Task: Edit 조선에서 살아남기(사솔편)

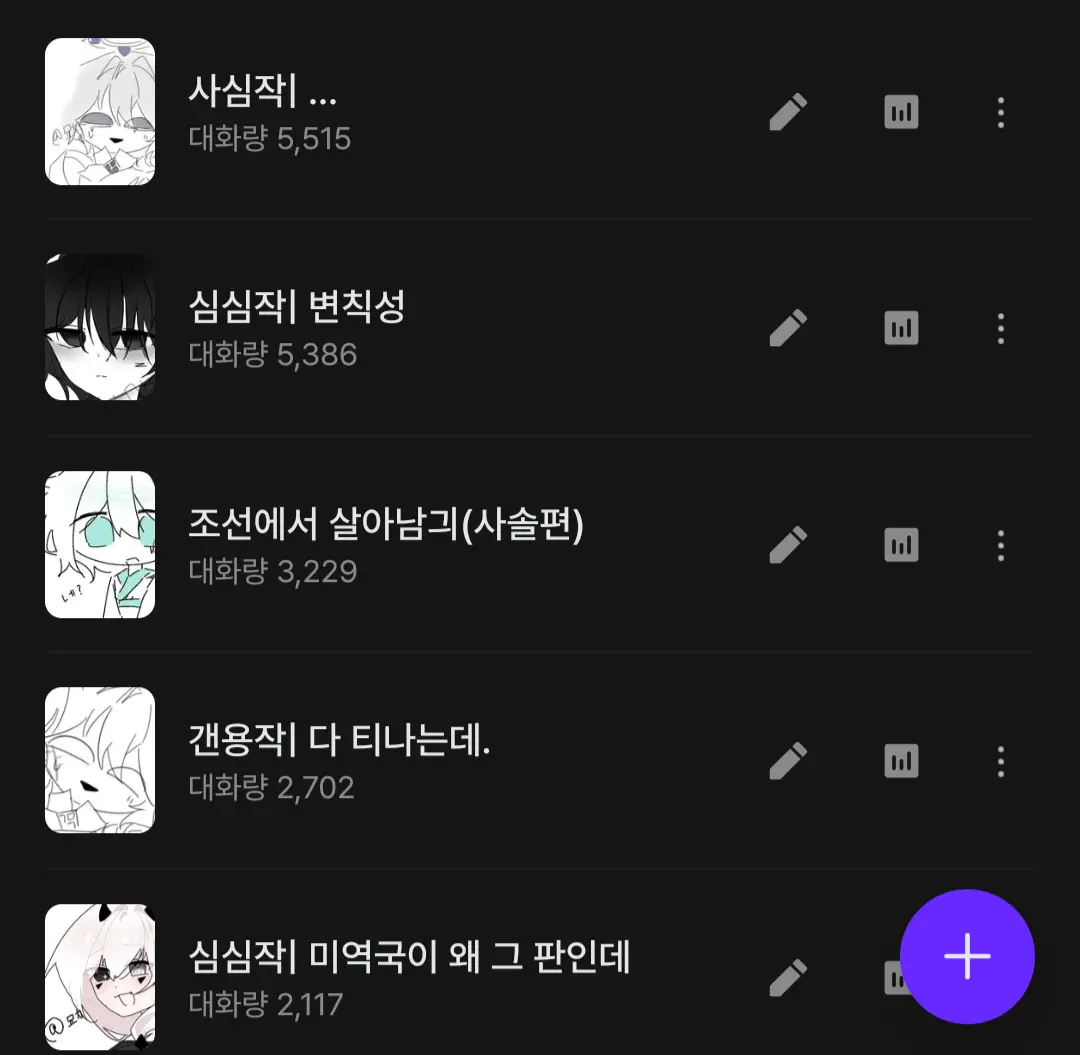Action: (788, 545)
